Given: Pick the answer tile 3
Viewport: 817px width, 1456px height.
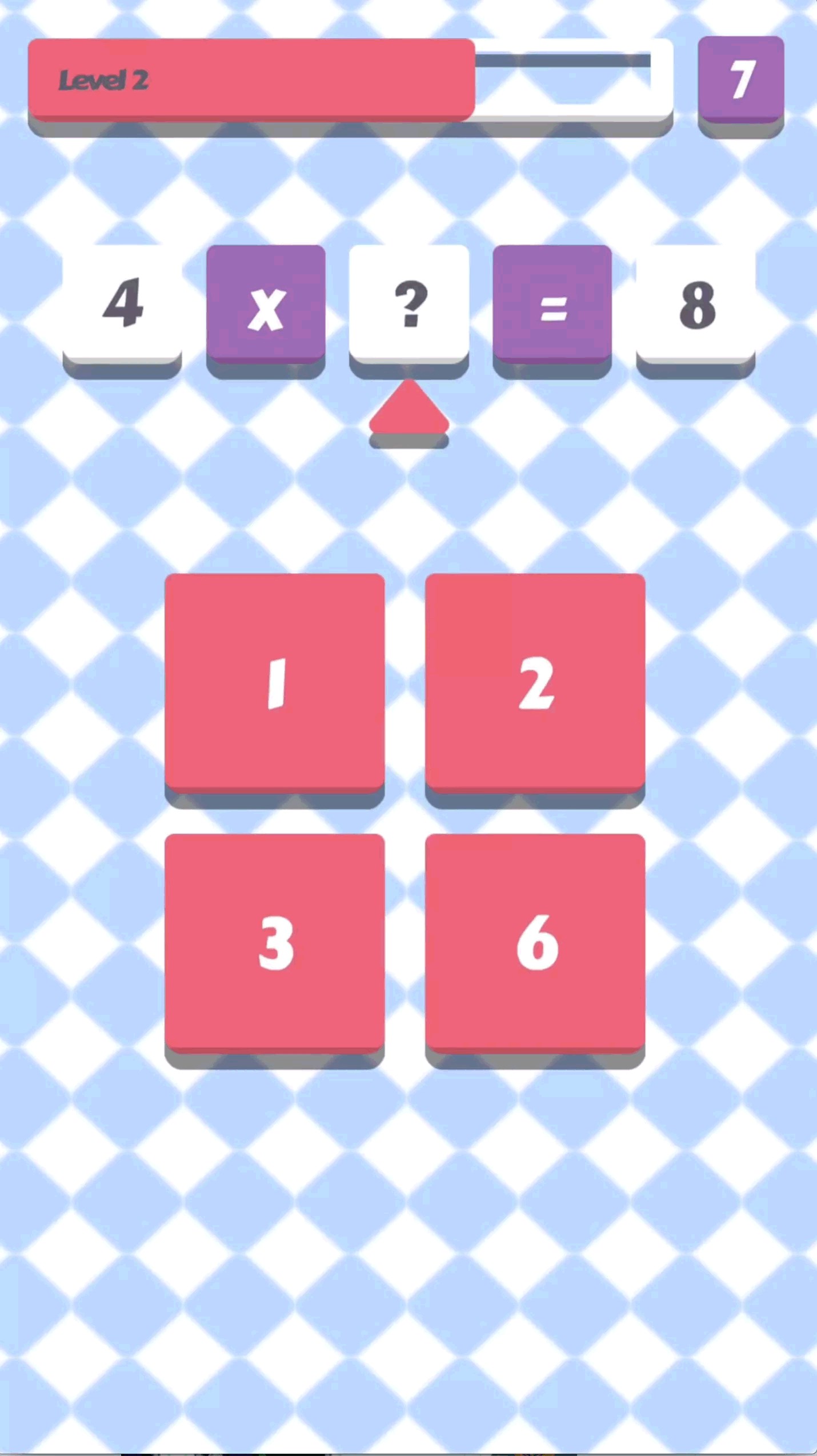Looking at the screenshot, I should [274, 943].
